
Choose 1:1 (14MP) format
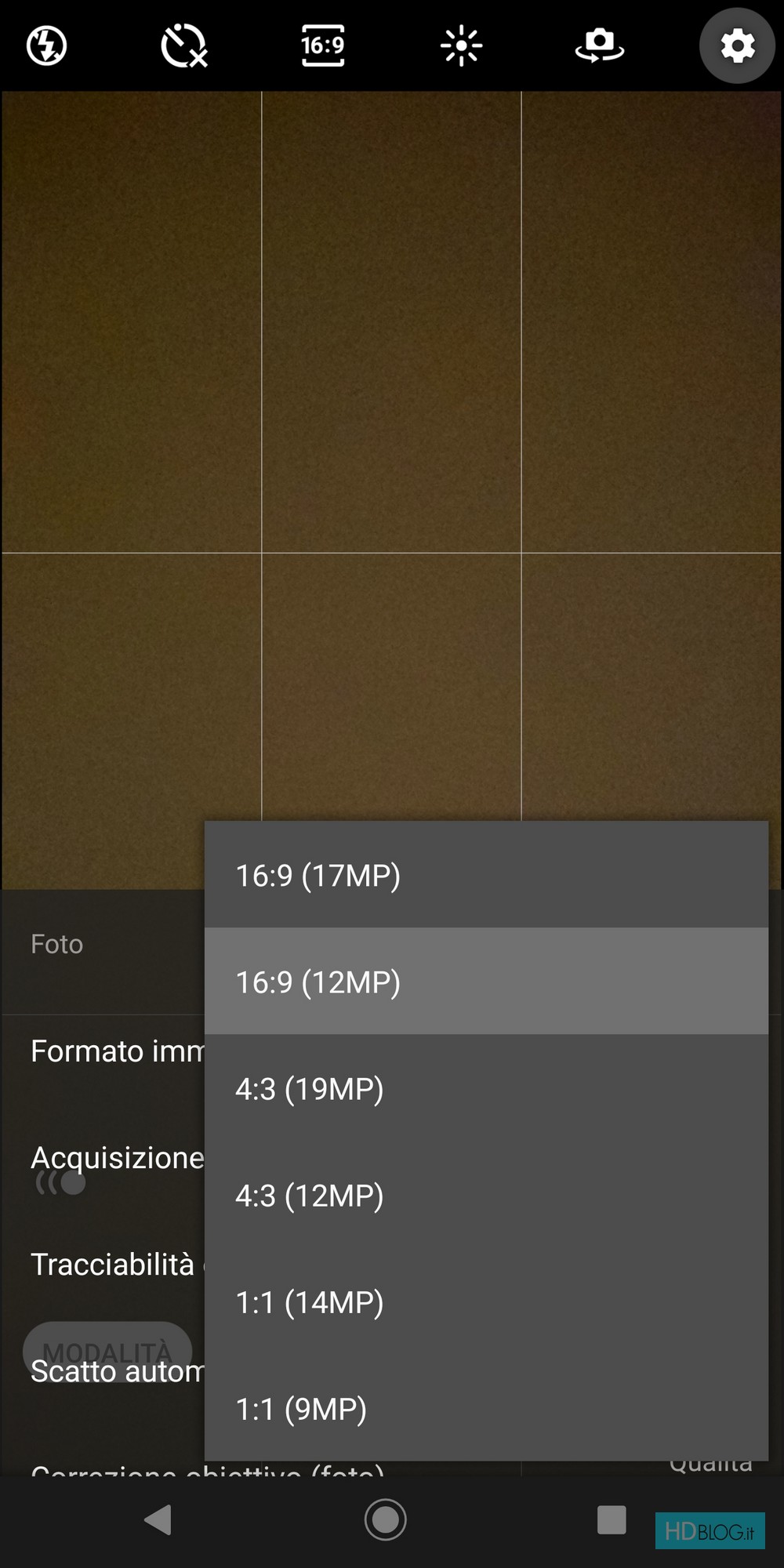(x=486, y=1301)
